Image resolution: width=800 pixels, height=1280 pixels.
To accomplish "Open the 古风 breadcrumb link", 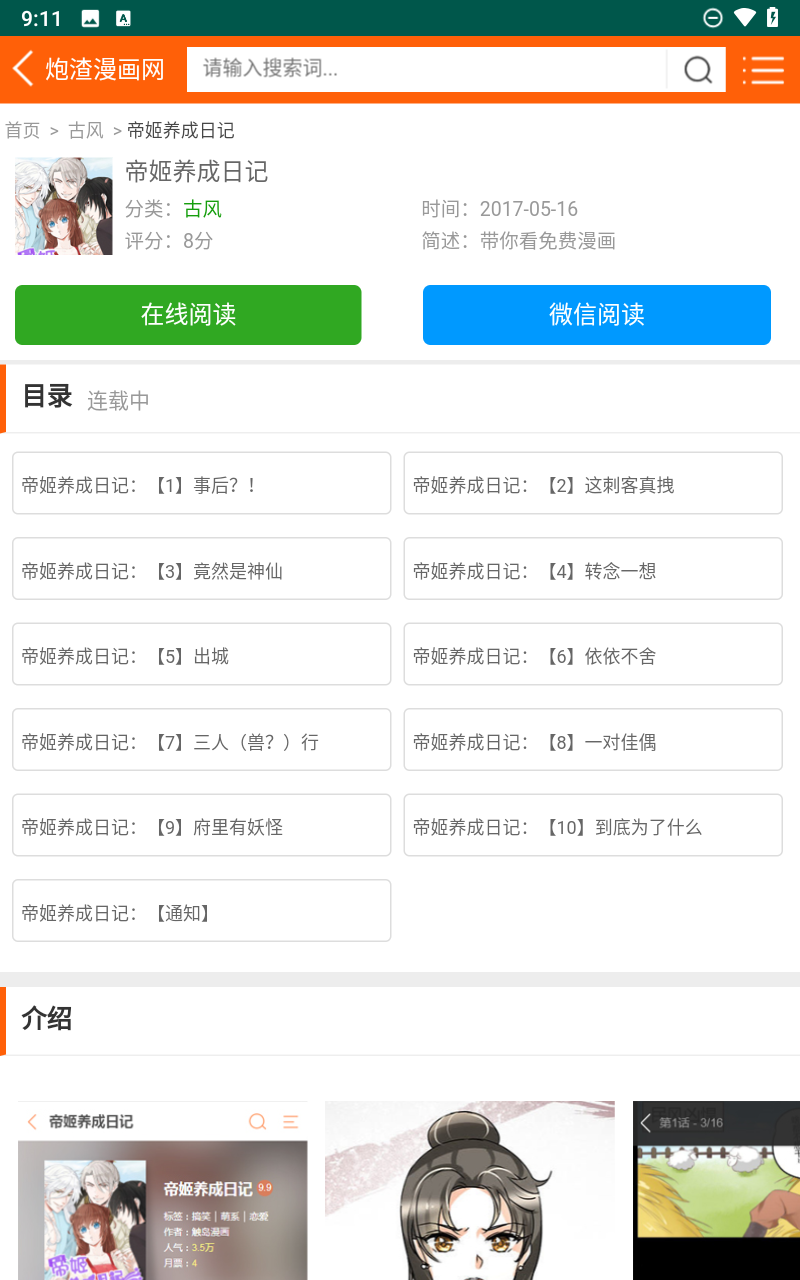I will 86,131.
